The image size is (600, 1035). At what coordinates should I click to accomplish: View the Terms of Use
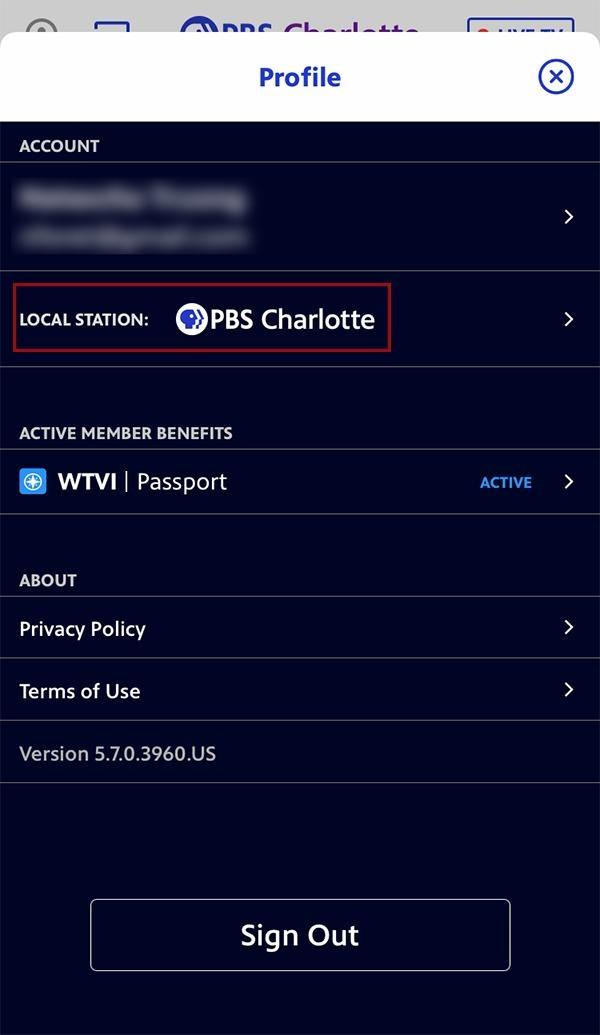pos(300,690)
